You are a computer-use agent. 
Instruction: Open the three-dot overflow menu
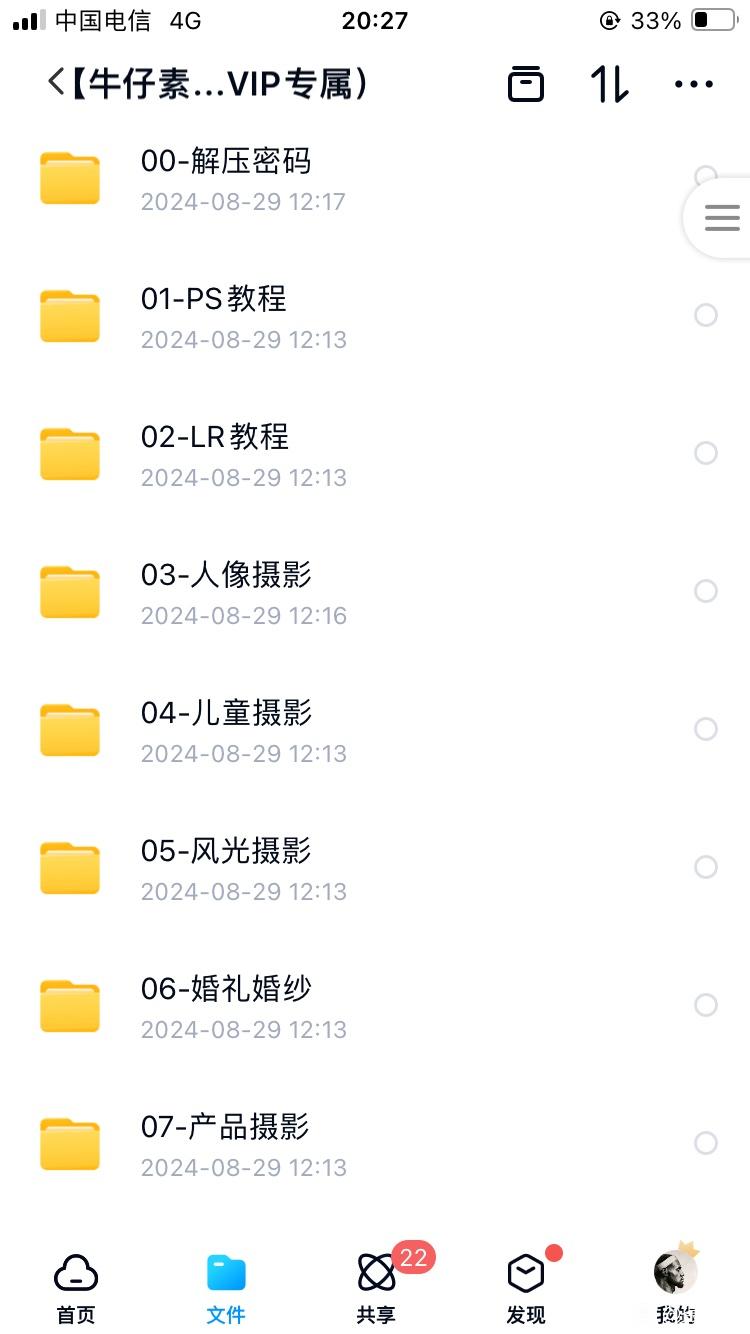694,85
